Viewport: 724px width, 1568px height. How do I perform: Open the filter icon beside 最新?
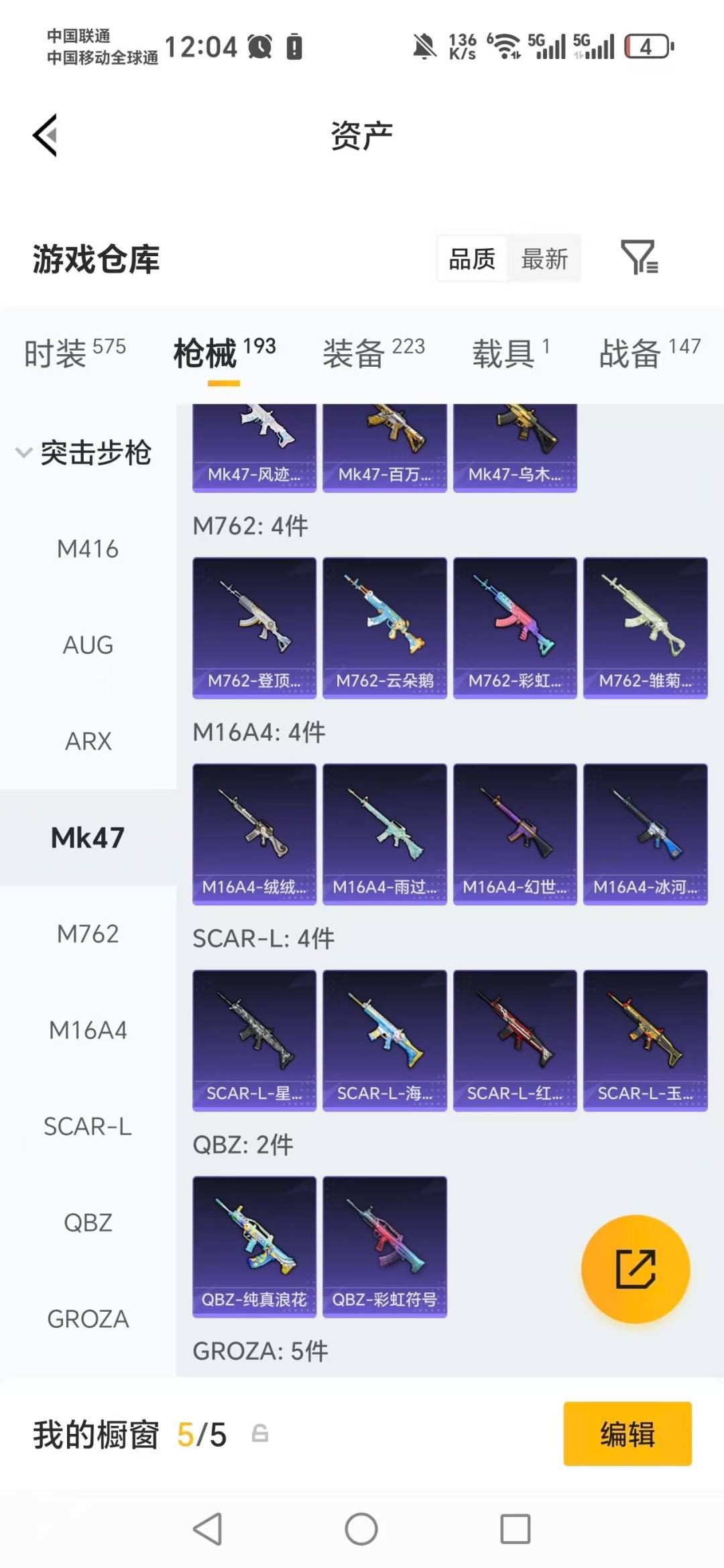click(639, 258)
